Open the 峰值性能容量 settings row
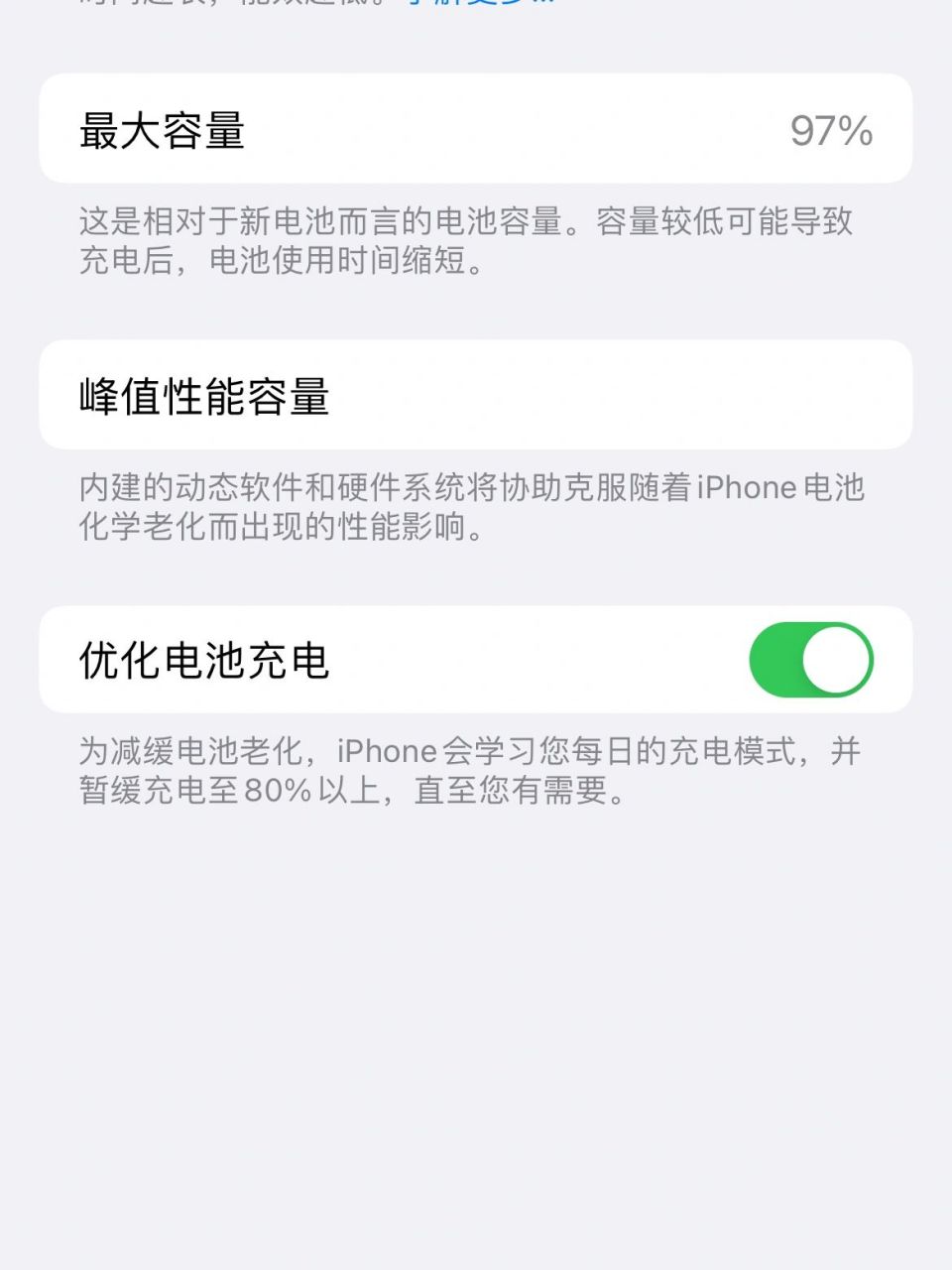 (476, 395)
